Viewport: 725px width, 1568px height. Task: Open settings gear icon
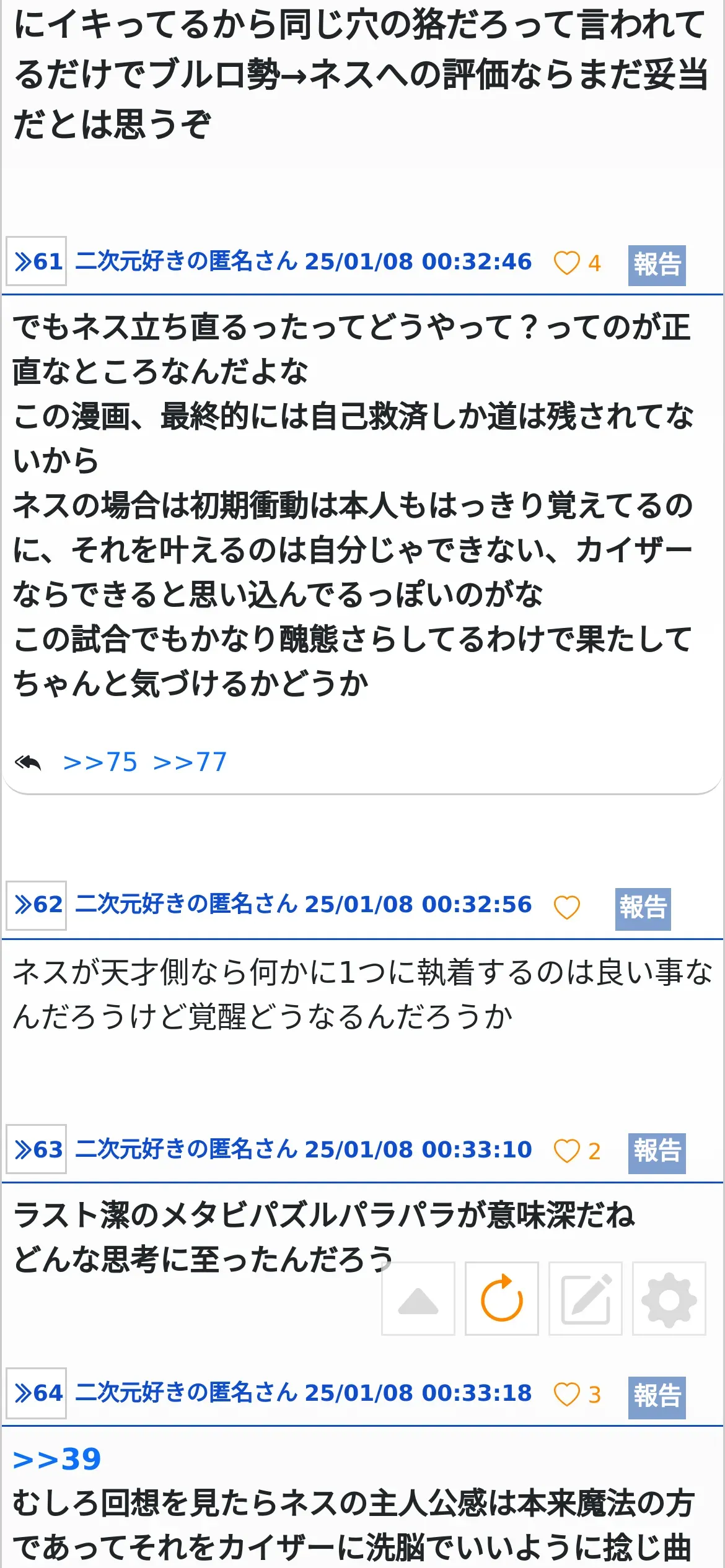(669, 1299)
